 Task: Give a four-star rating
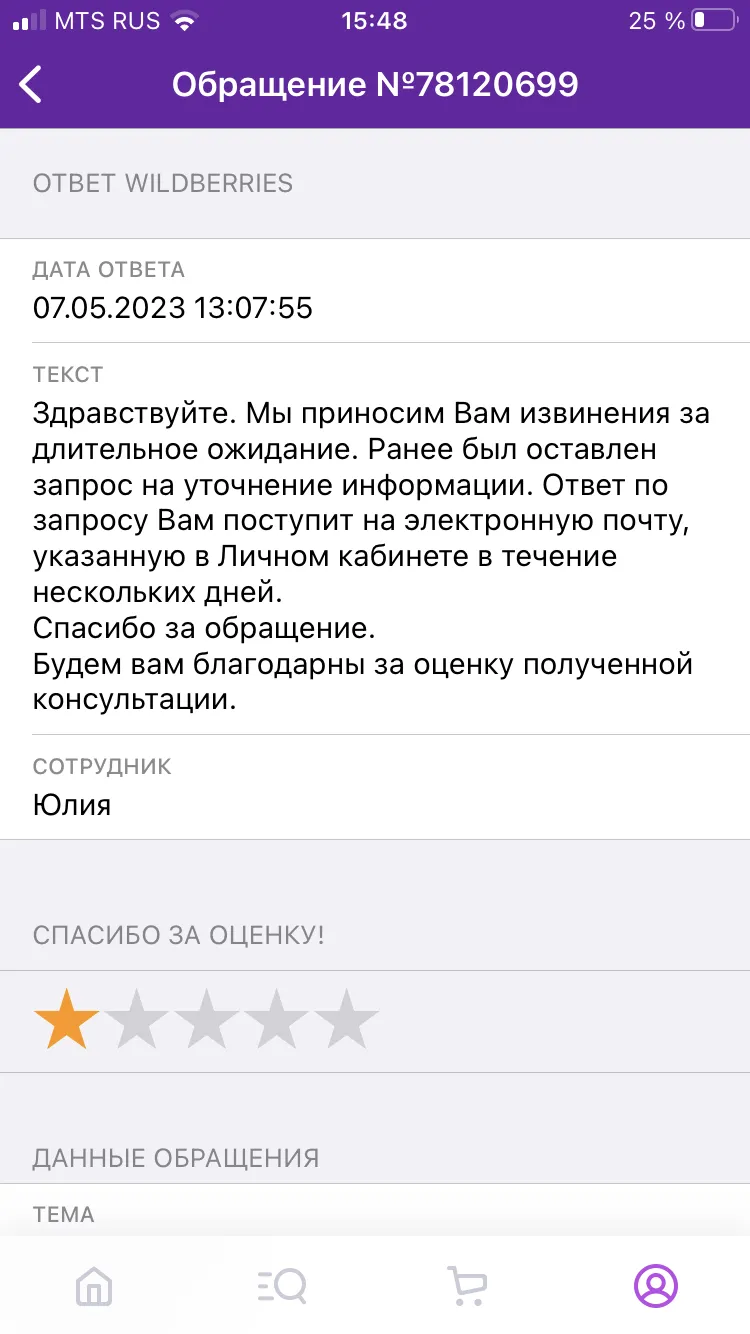(x=277, y=1019)
